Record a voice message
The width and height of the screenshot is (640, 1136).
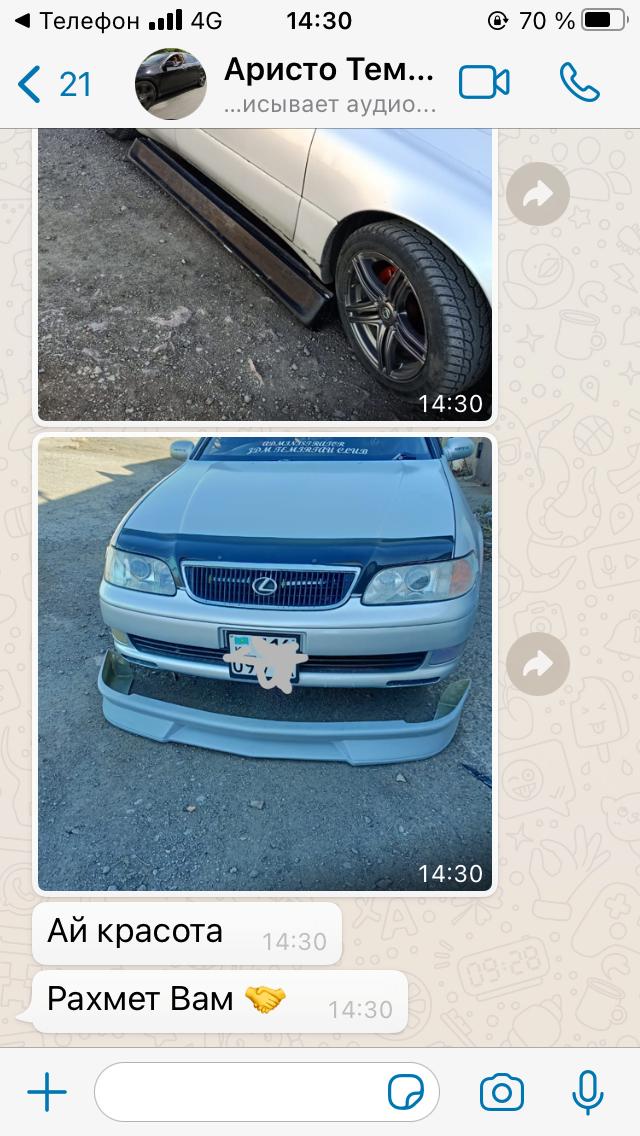[587, 1092]
